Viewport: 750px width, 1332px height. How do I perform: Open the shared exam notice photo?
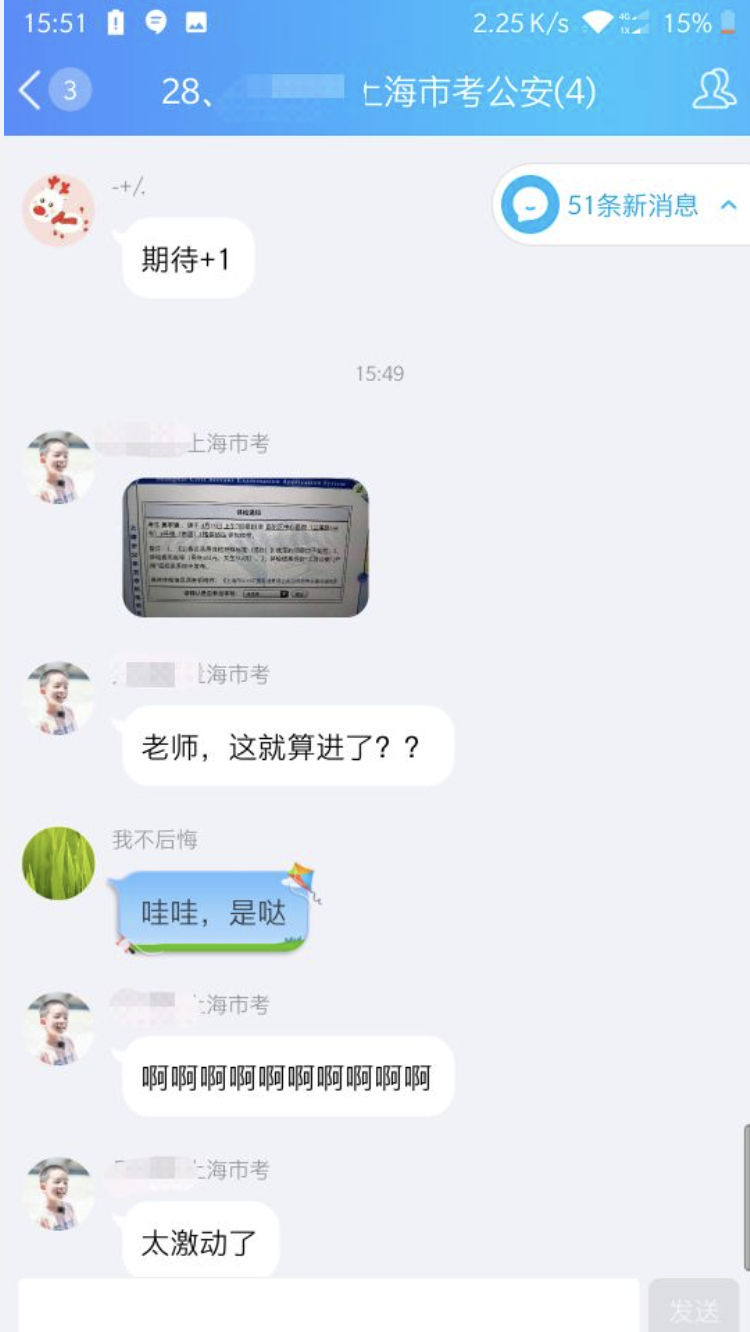pos(246,546)
